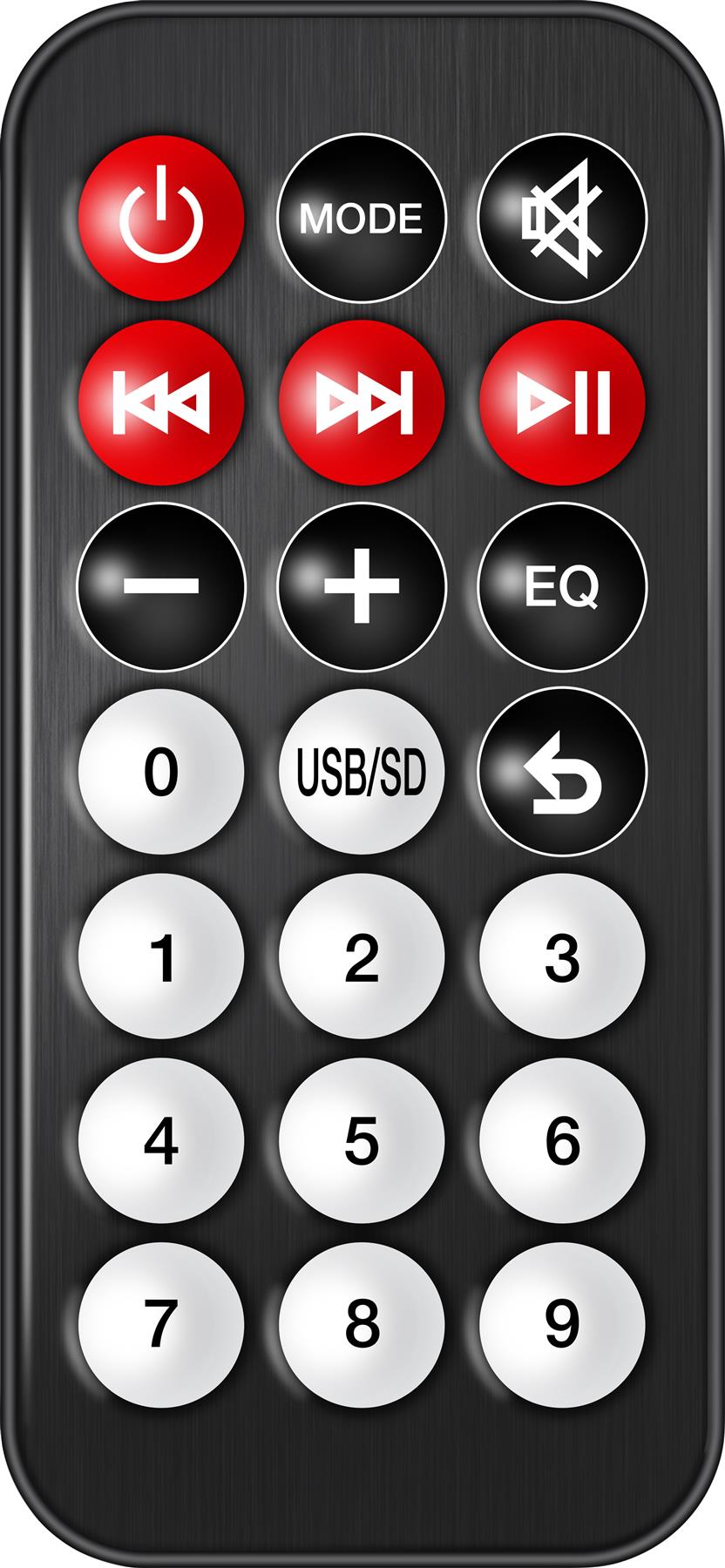
Task: Tap number 2
Action: (362, 956)
